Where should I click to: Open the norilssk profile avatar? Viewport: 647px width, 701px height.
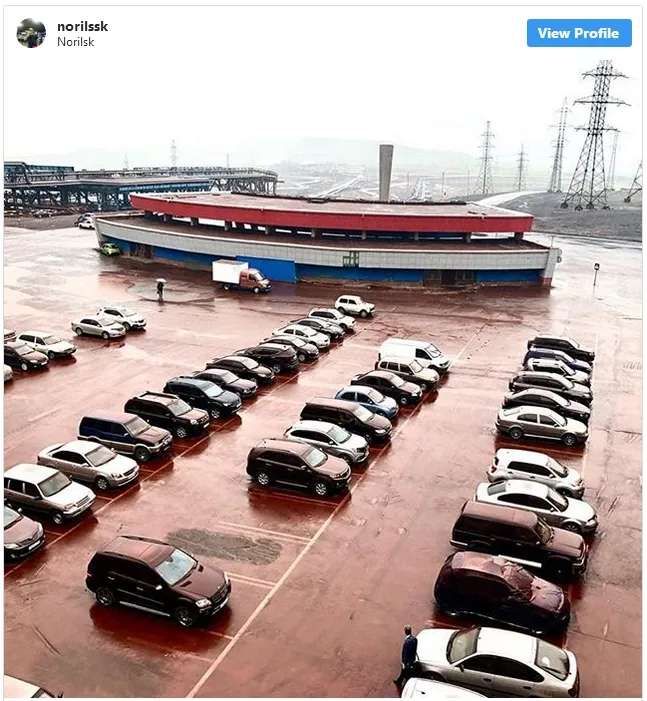[x=31, y=33]
